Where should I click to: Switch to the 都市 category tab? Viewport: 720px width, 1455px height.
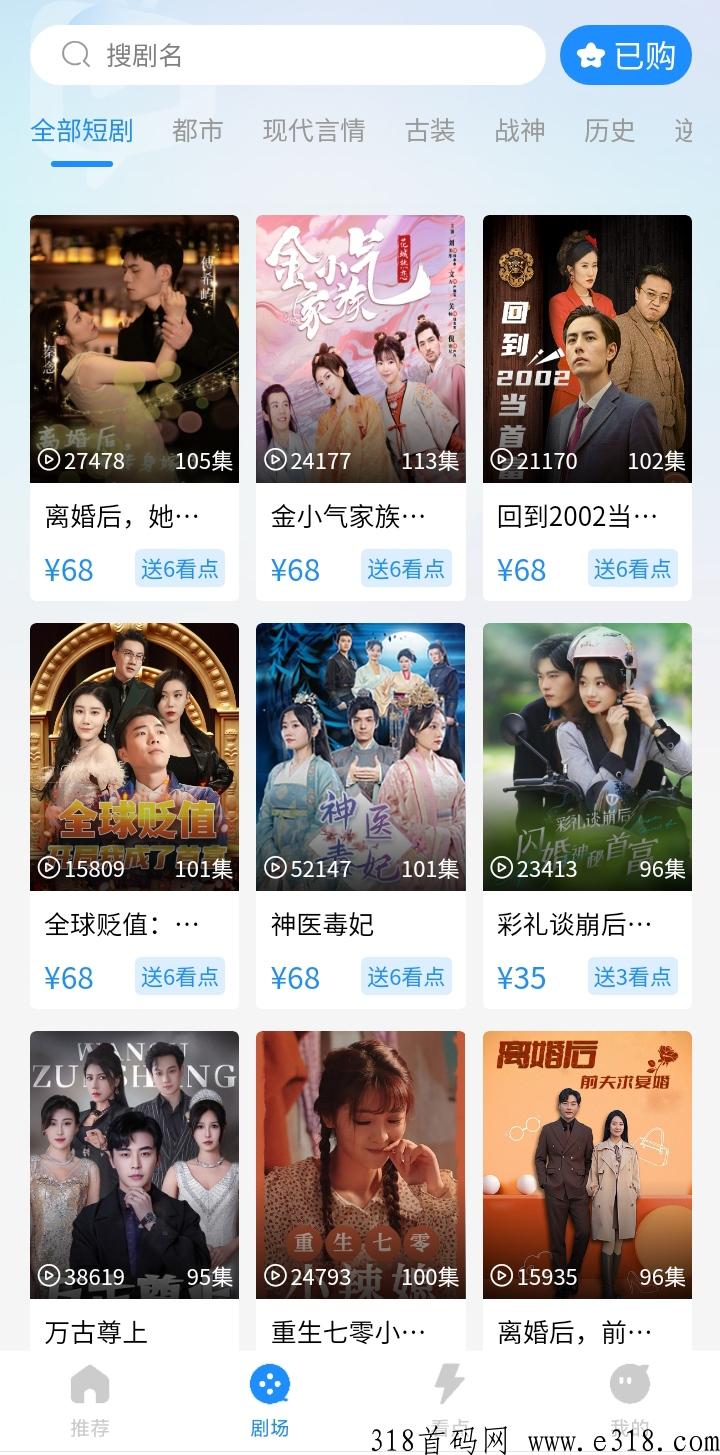tap(197, 131)
